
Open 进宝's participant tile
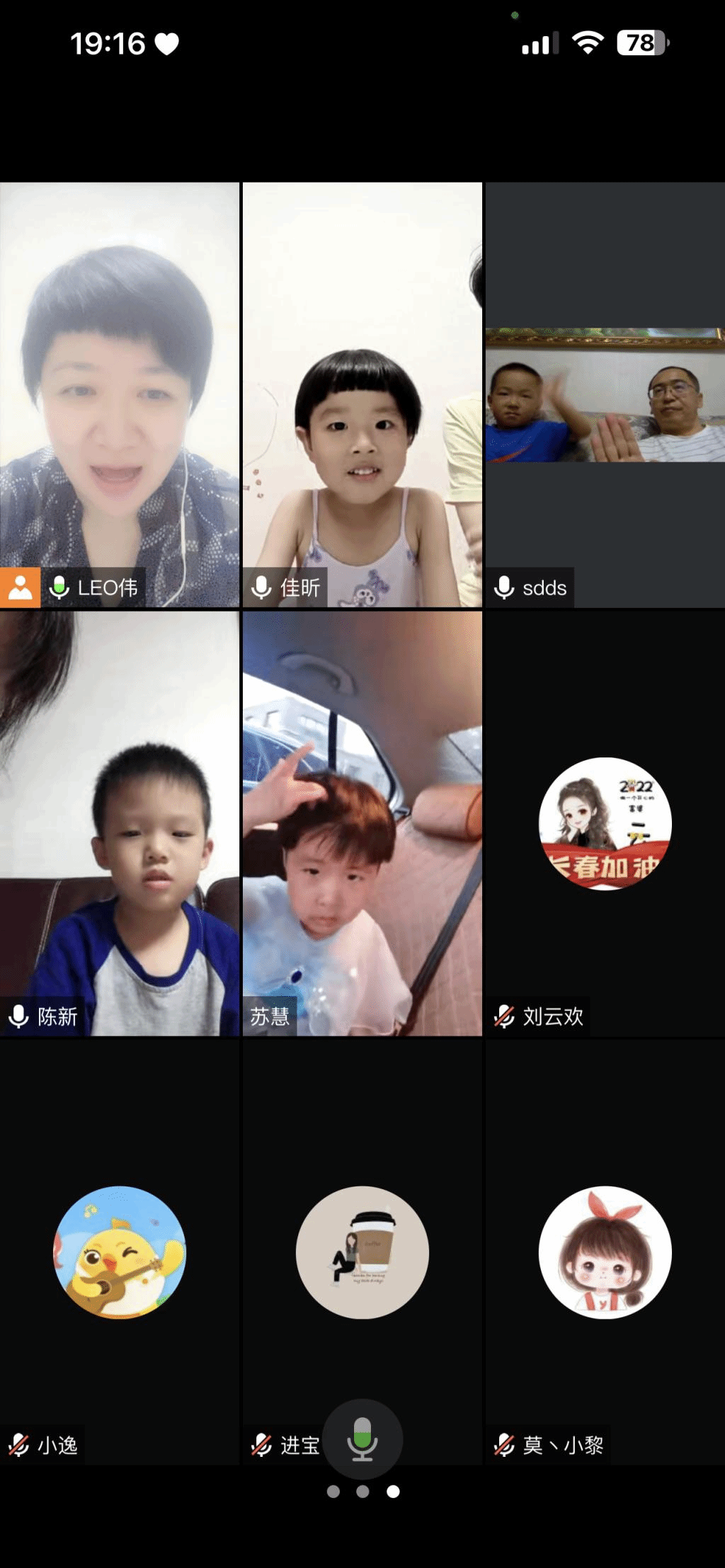pyautogui.click(x=362, y=1252)
